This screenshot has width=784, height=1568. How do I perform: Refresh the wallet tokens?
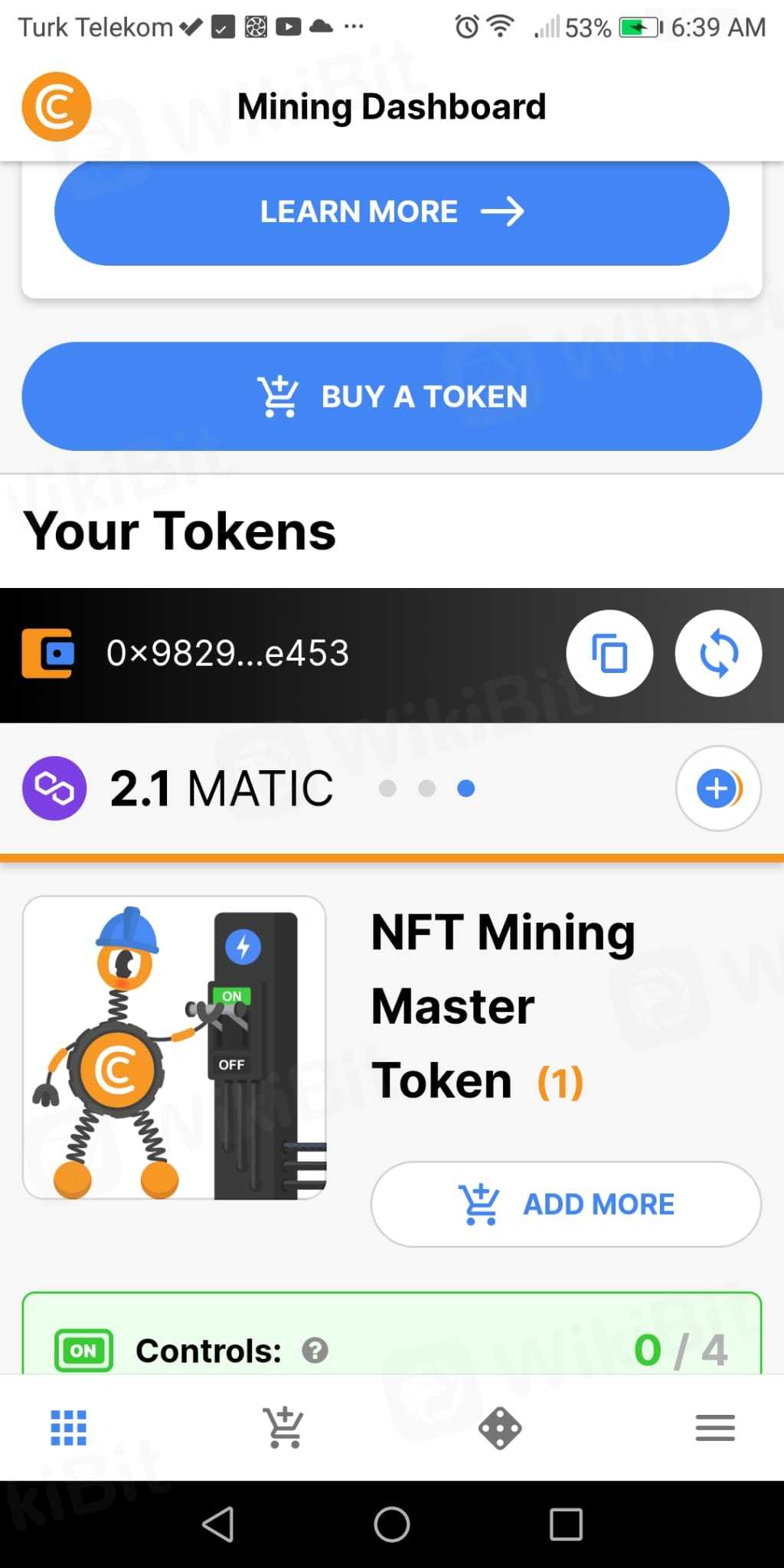[x=718, y=654]
